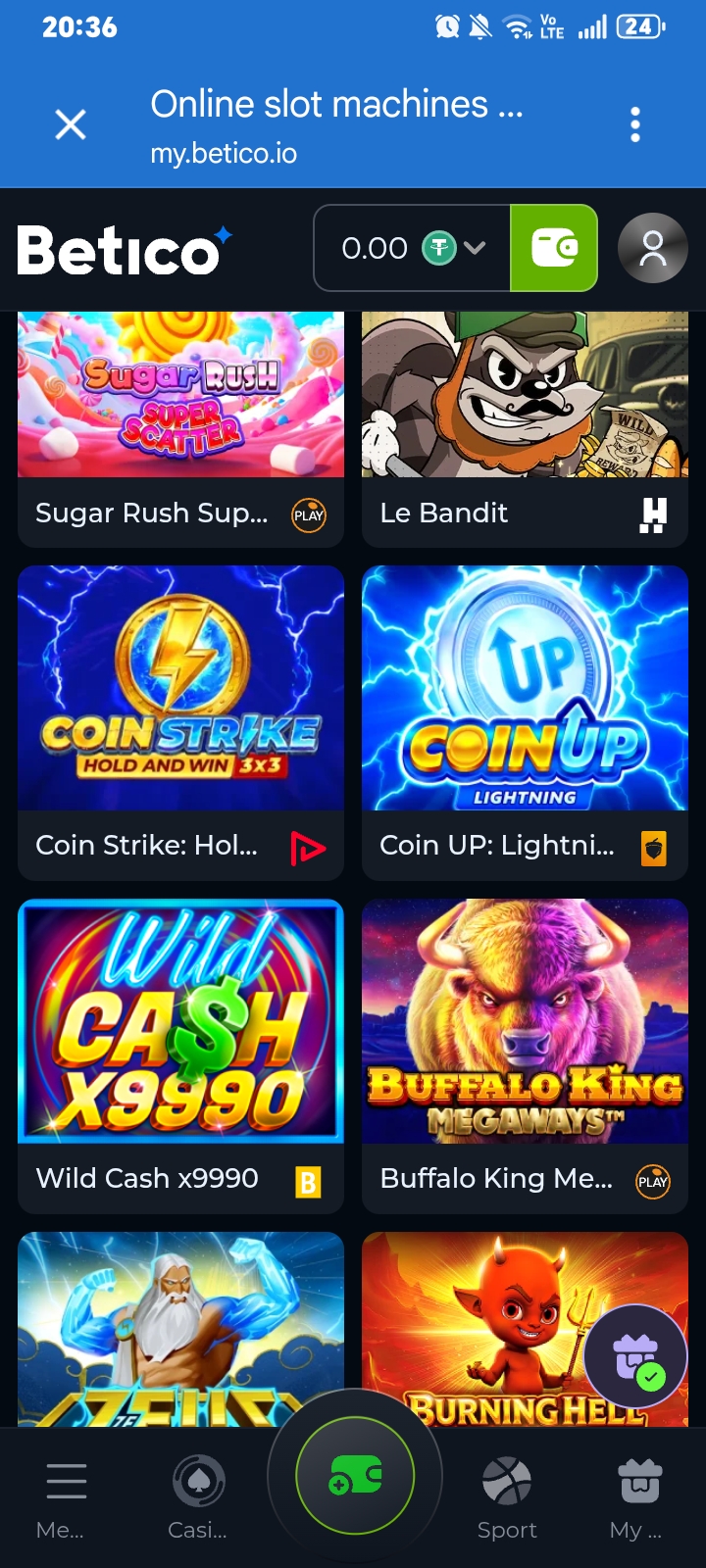Close the browser tab with X
The height and width of the screenshot is (1568, 706).
(x=71, y=124)
